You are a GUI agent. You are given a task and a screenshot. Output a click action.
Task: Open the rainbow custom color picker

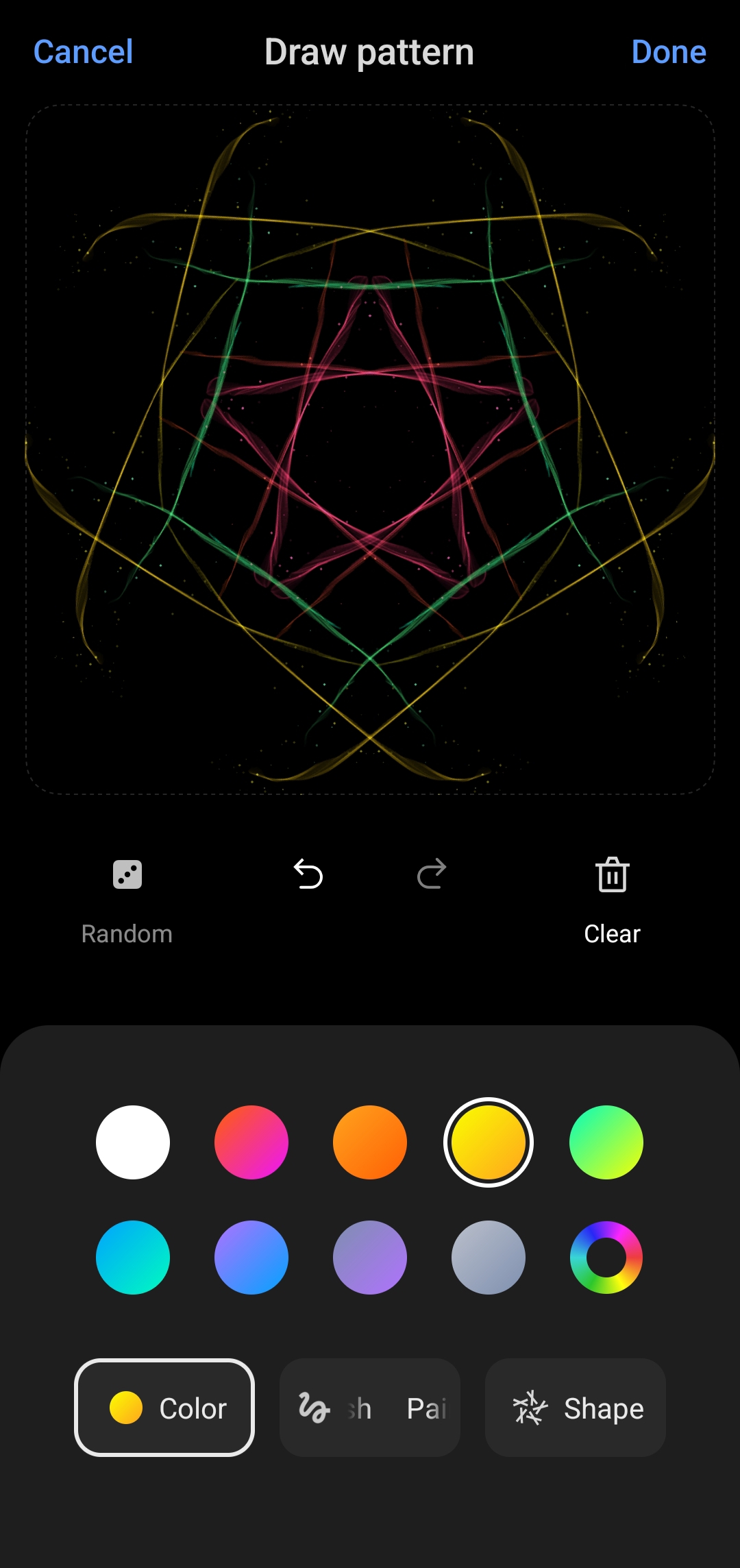pyautogui.click(x=606, y=1258)
